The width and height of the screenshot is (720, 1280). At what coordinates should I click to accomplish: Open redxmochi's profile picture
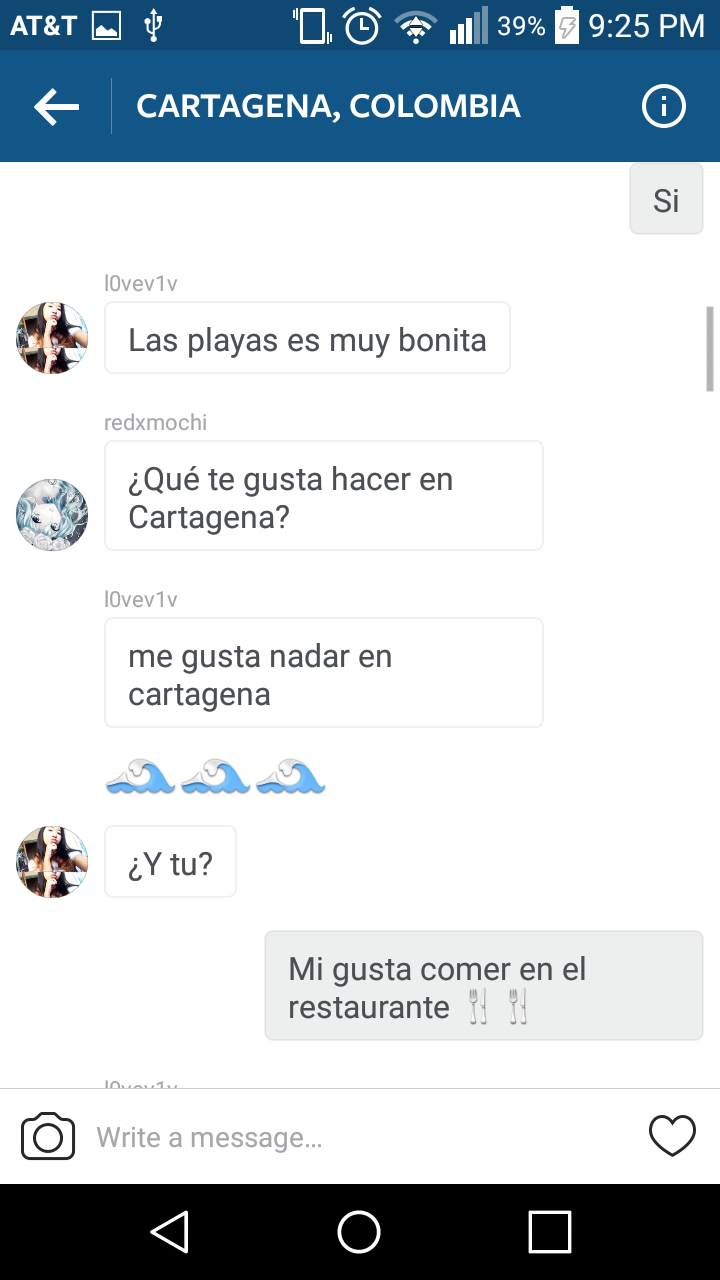click(52, 515)
